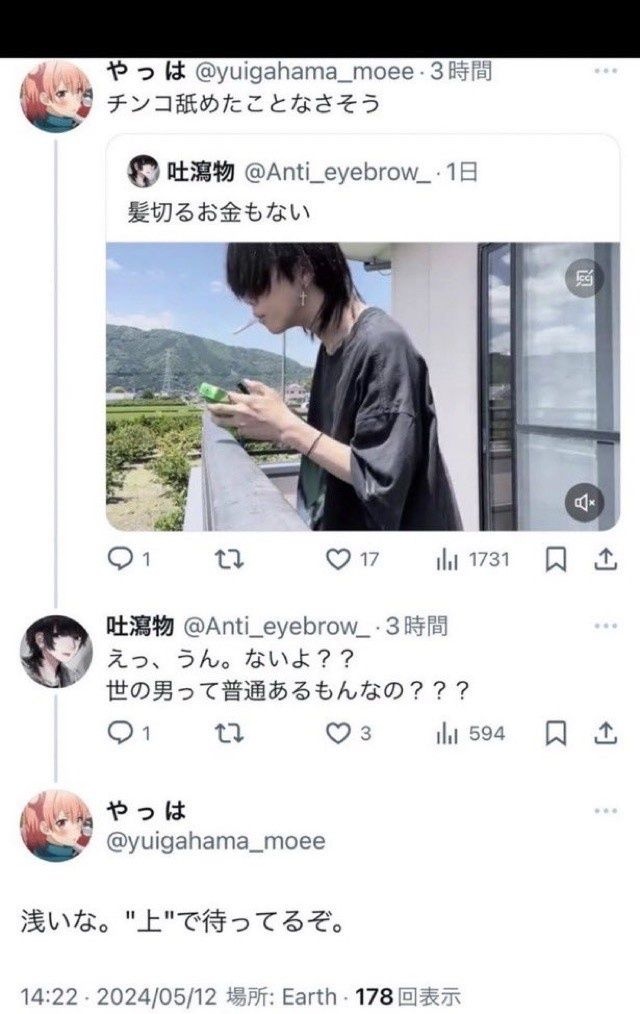Share the post with 594 views
Screen dimensions: 640x1014
(x=605, y=733)
